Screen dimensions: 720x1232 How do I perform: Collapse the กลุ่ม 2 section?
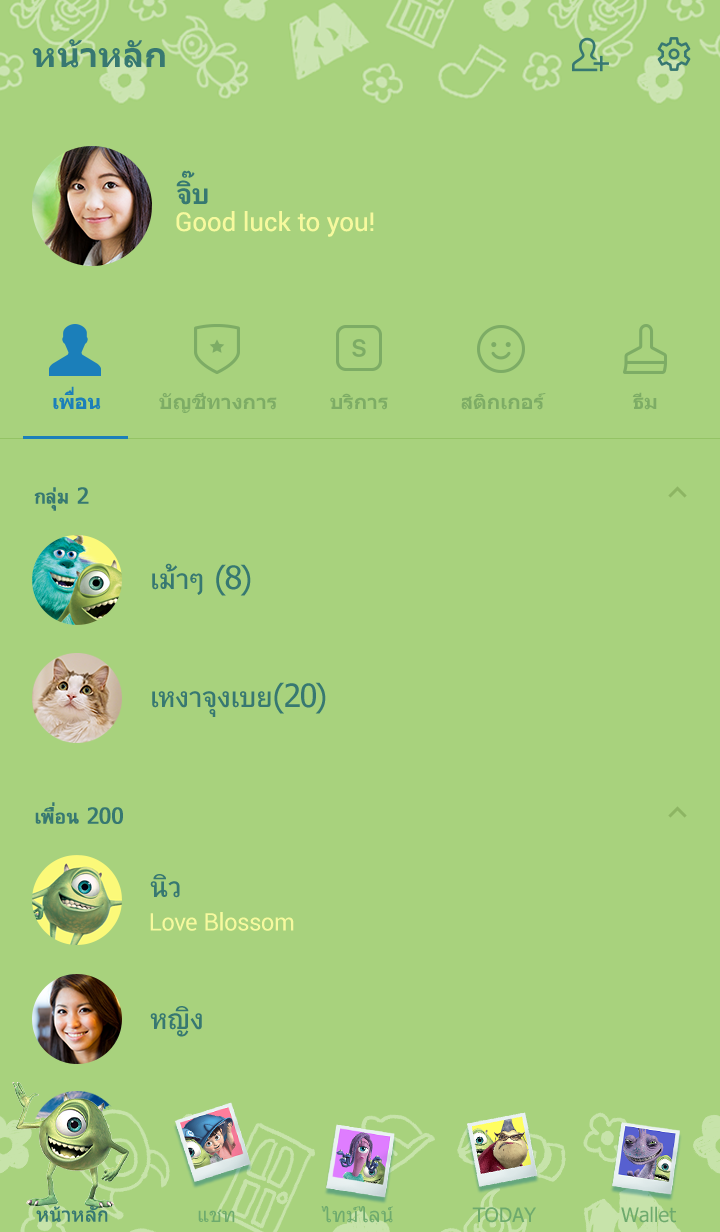[x=677, y=493]
